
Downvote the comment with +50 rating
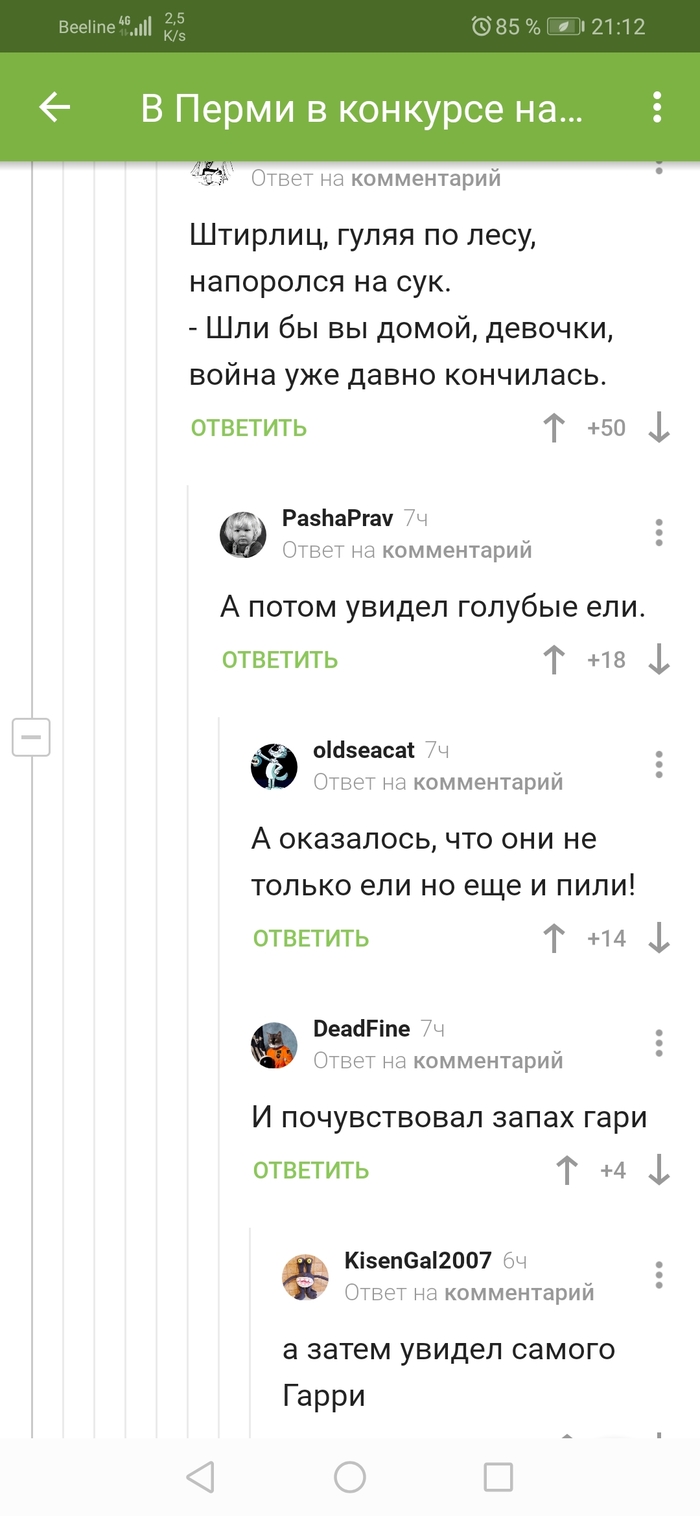pos(658,428)
